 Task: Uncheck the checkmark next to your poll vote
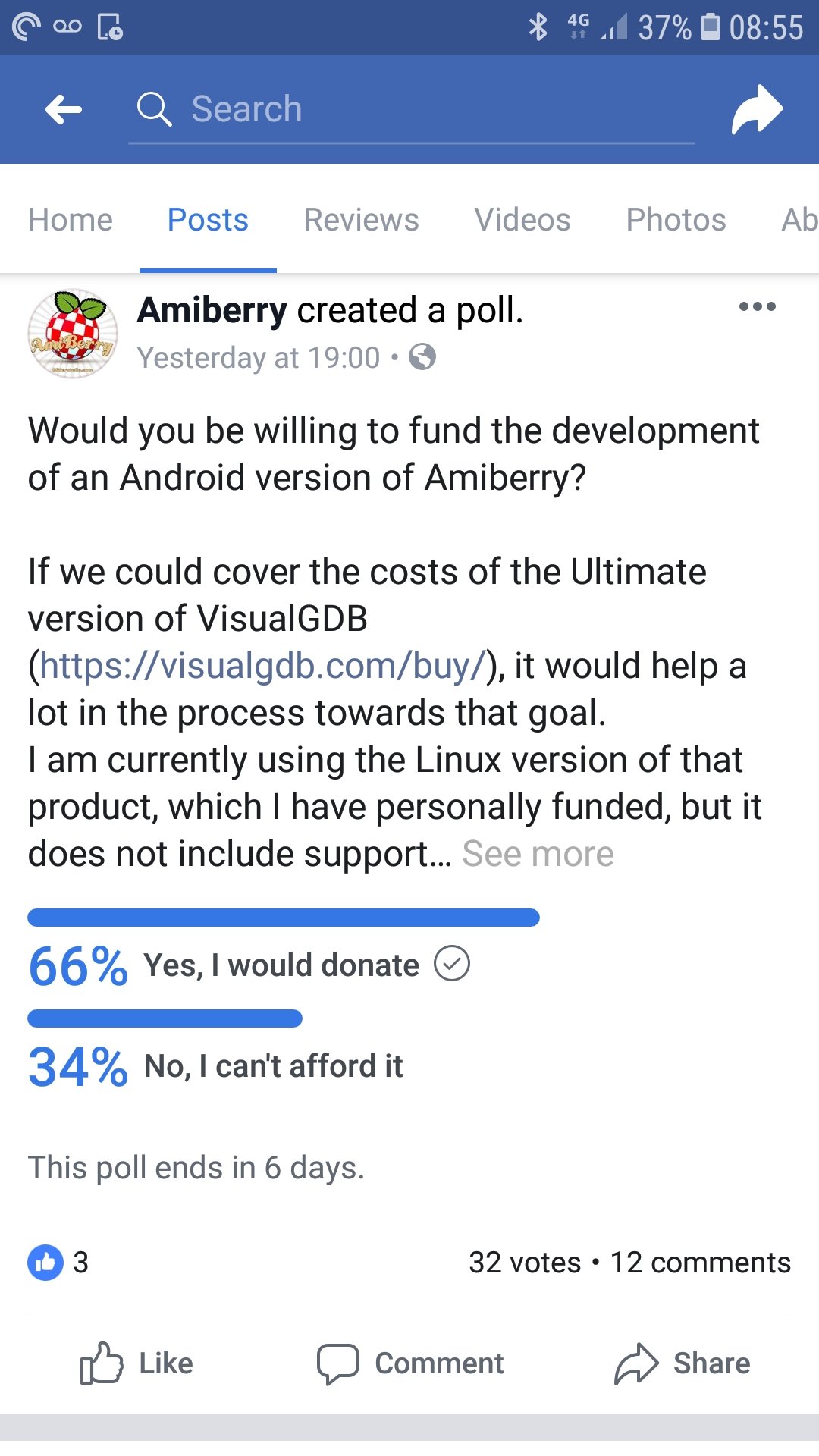[x=452, y=964]
